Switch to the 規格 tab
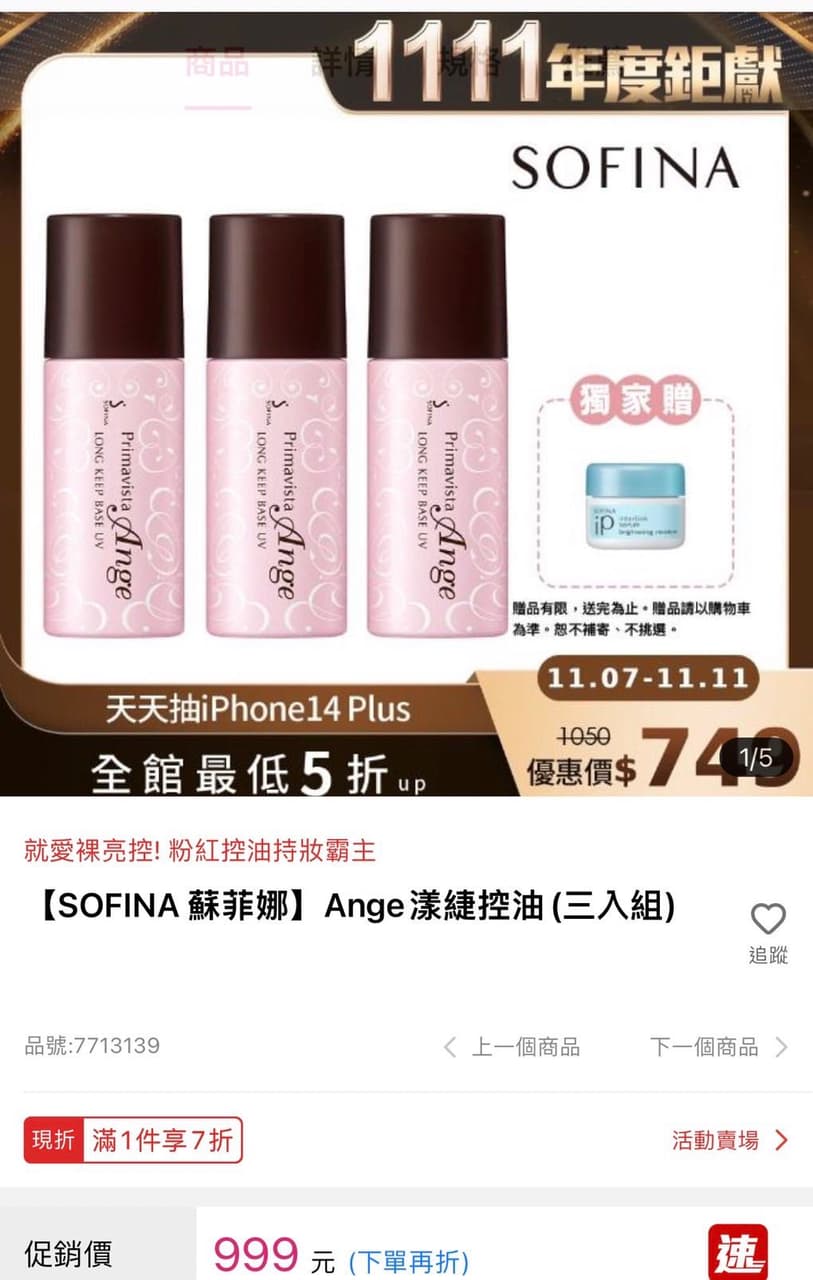The width and height of the screenshot is (813, 1280). (475, 63)
